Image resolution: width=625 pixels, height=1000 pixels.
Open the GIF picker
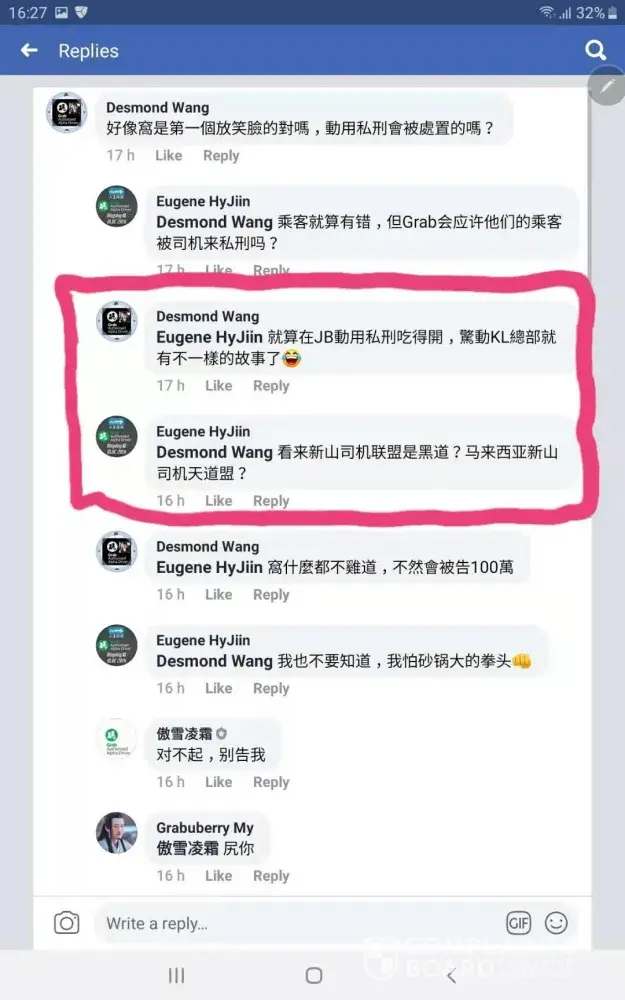click(x=518, y=923)
